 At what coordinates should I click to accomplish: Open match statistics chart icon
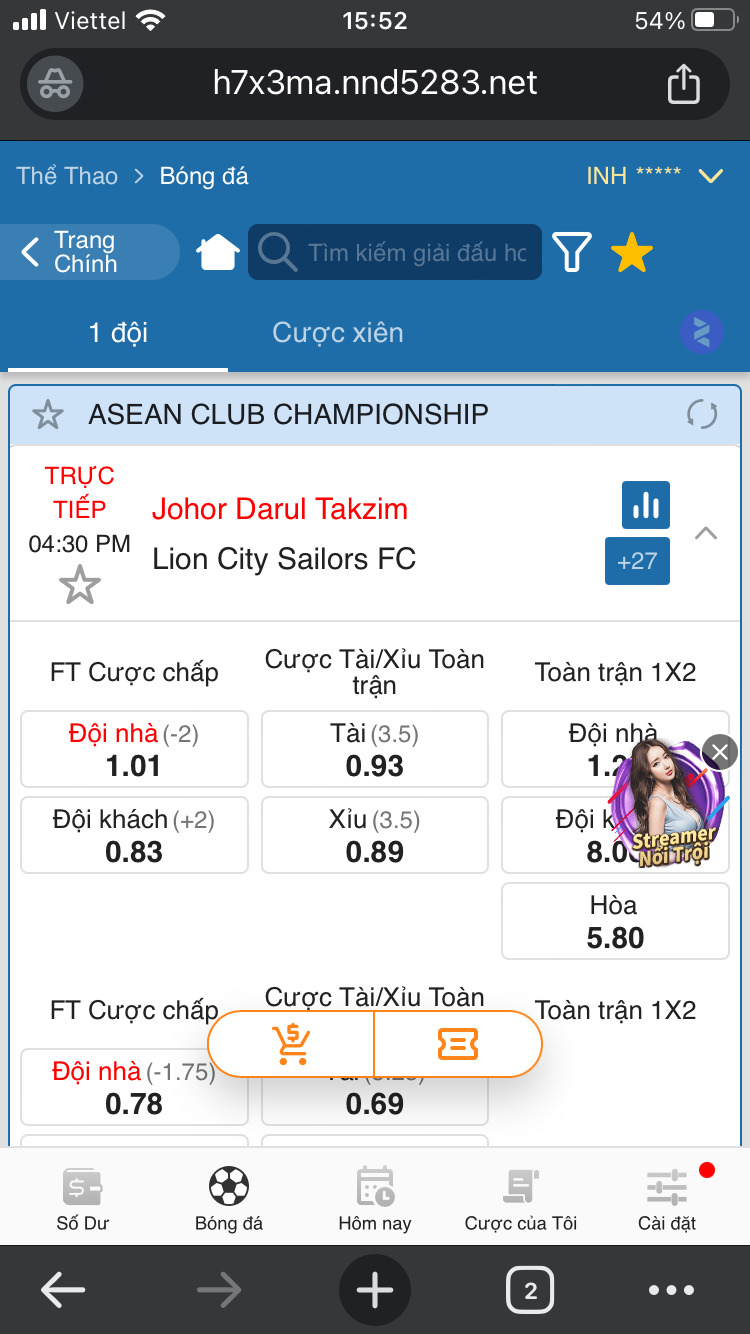[x=646, y=505]
